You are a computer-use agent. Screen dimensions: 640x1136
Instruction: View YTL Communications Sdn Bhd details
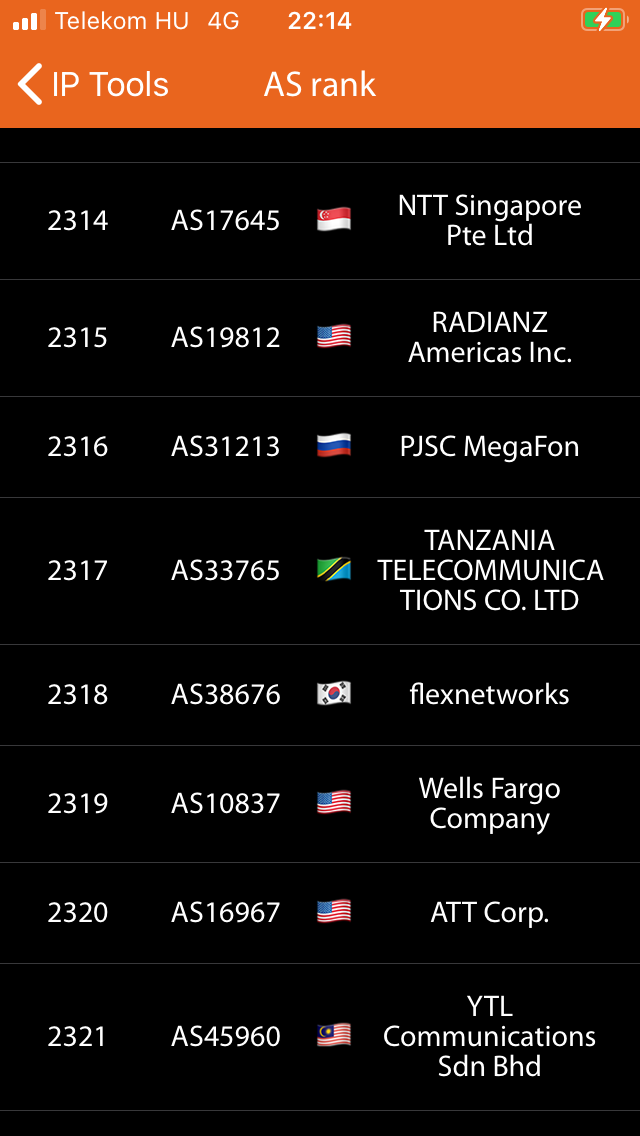coord(320,1037)
